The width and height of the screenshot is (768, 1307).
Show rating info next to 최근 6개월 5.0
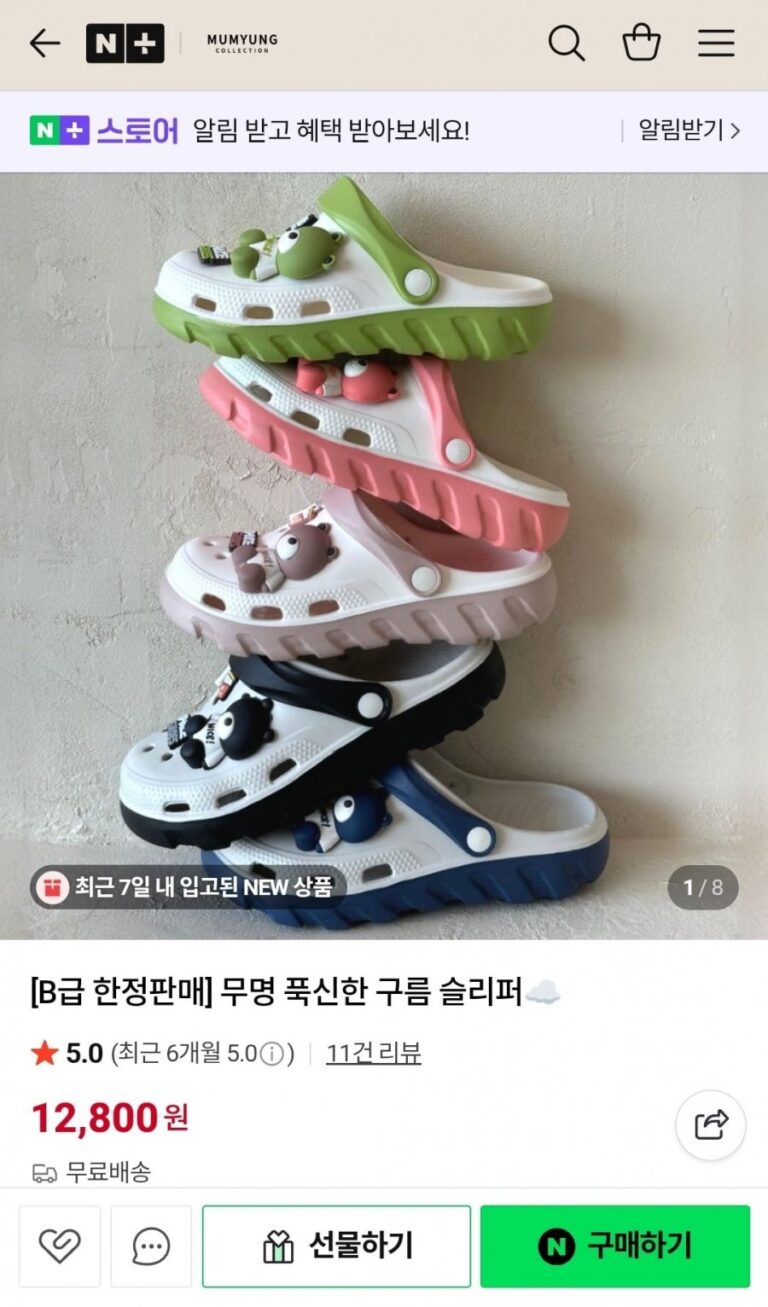pyautogui.click(x=272, y=1054)
